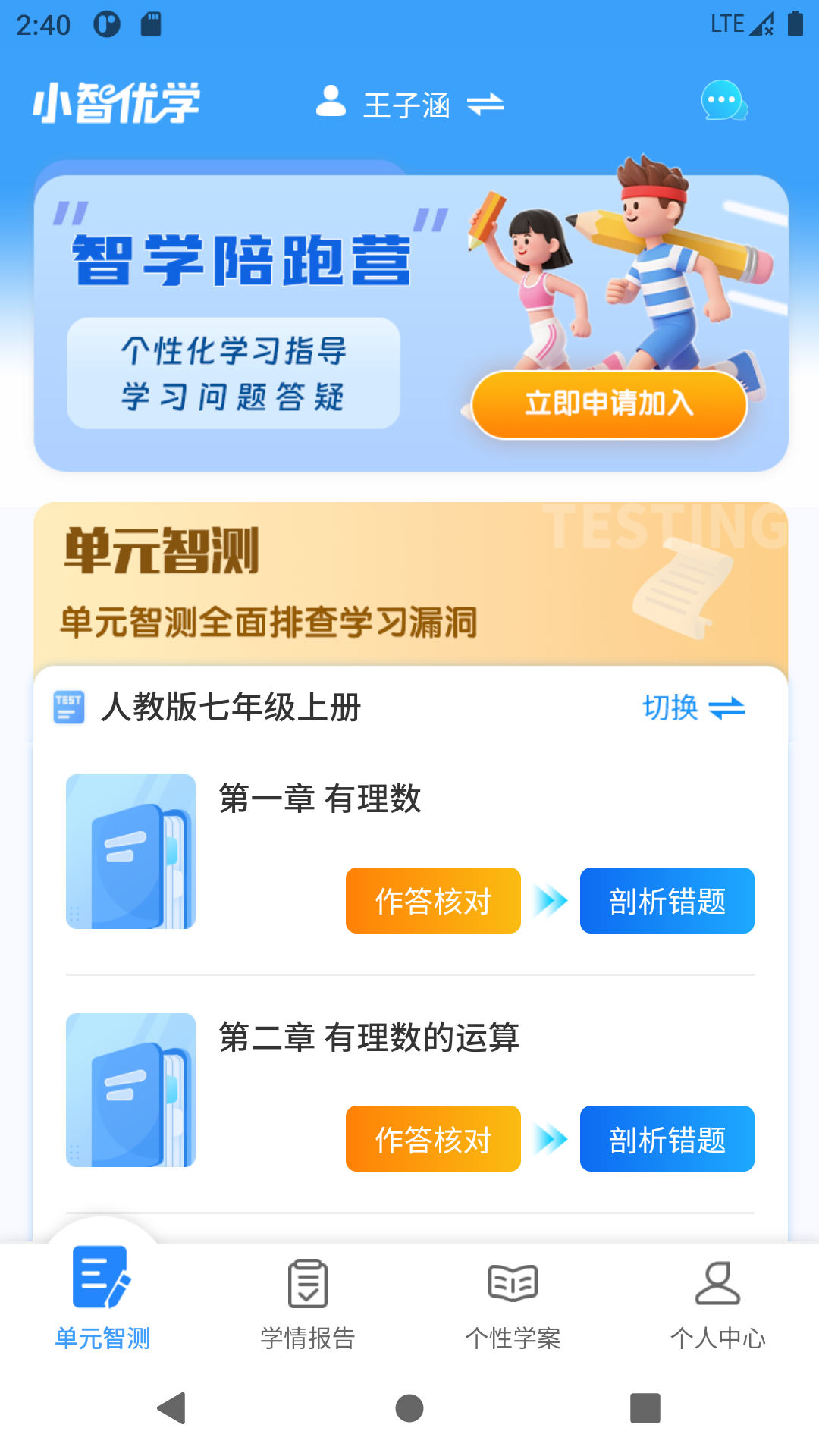The image size is (819, 1456).
Task: Open the 个性学案 book icon
Action: click(512, 1283)
